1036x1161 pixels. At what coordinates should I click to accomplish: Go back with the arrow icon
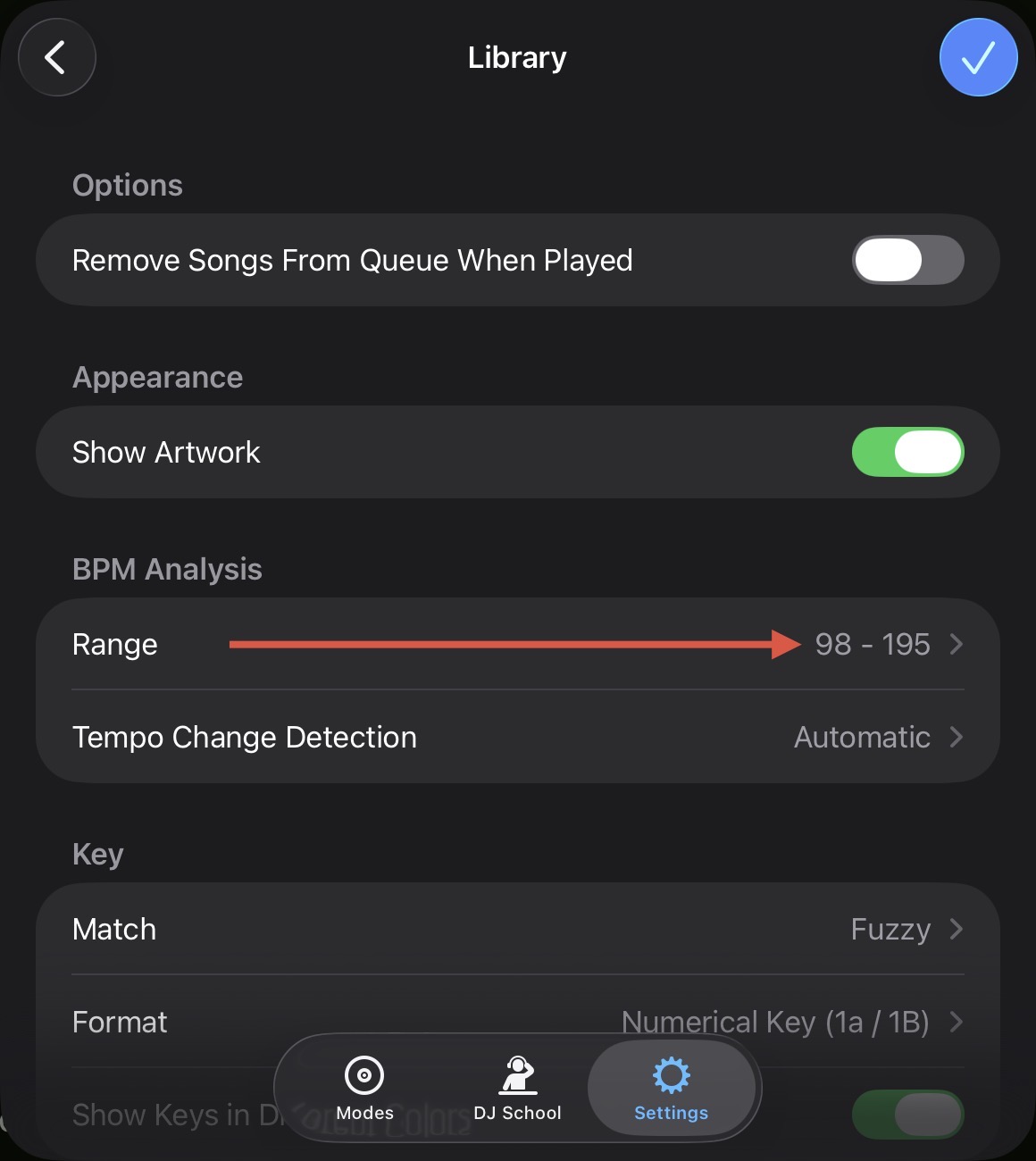[56, 57]
